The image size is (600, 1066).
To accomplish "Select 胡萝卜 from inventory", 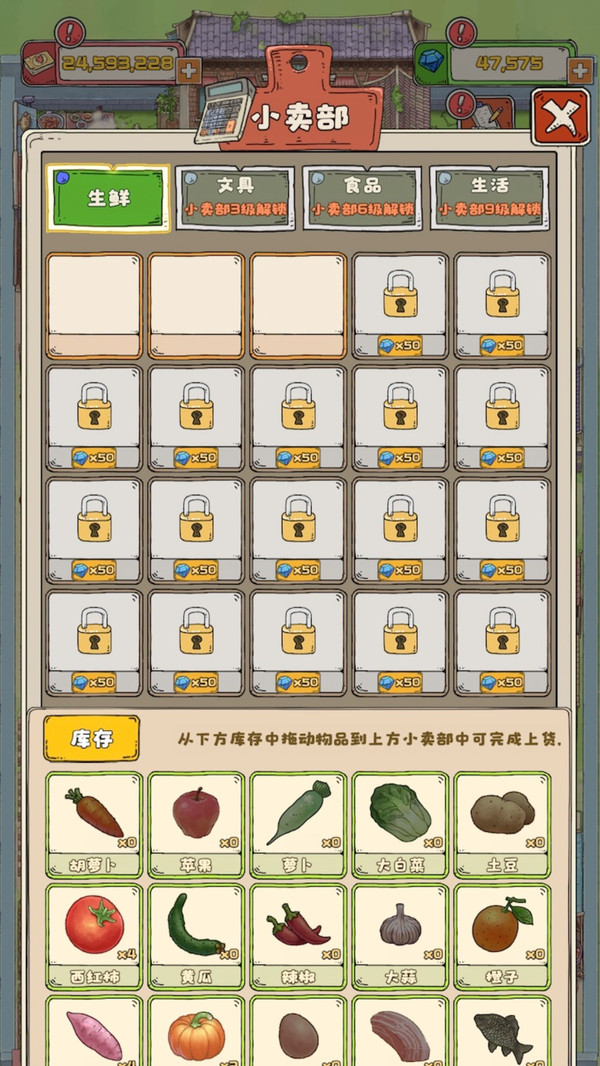I will (x=94, y=825).
